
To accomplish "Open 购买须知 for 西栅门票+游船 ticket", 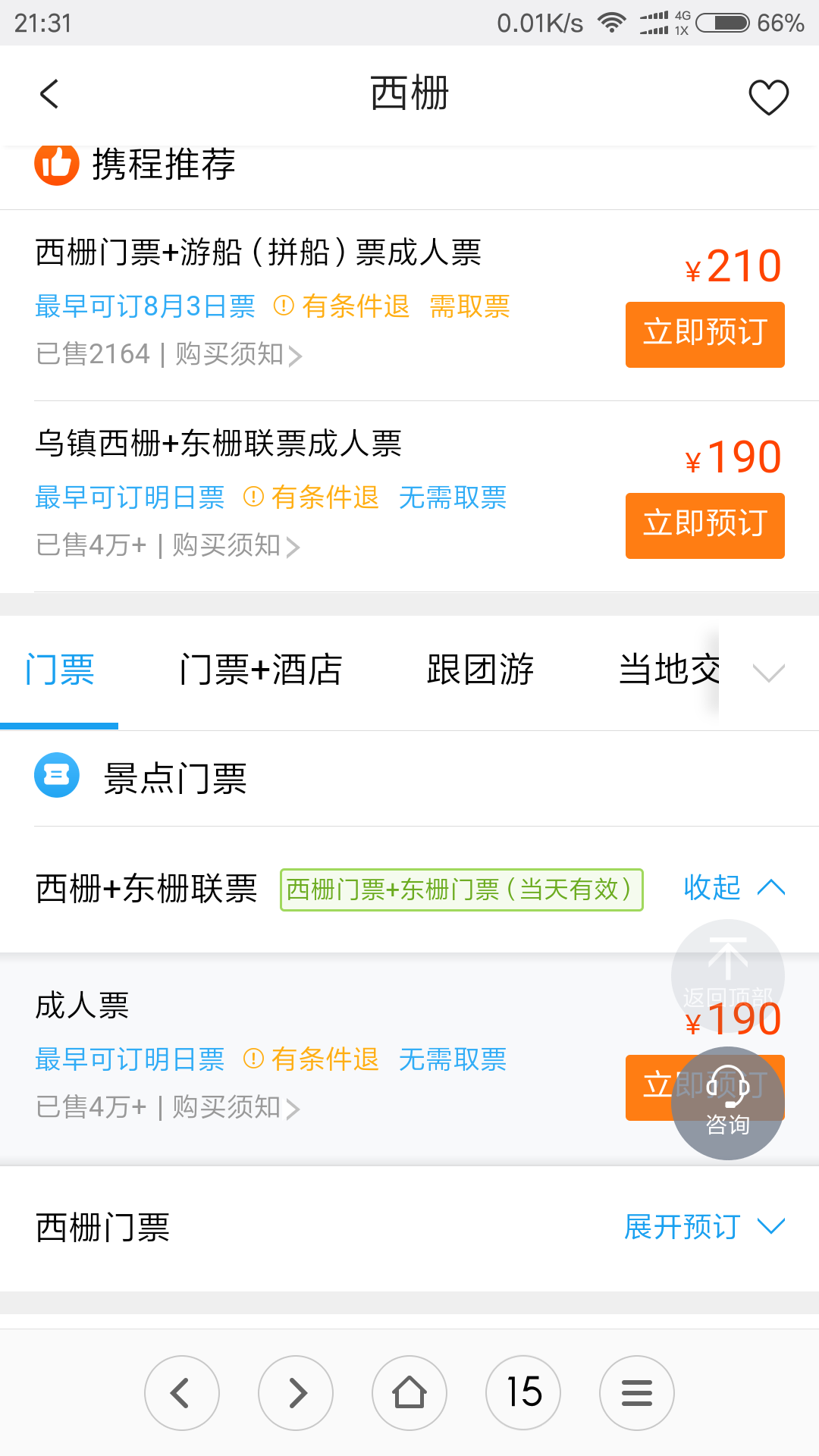I will (238, 355).
